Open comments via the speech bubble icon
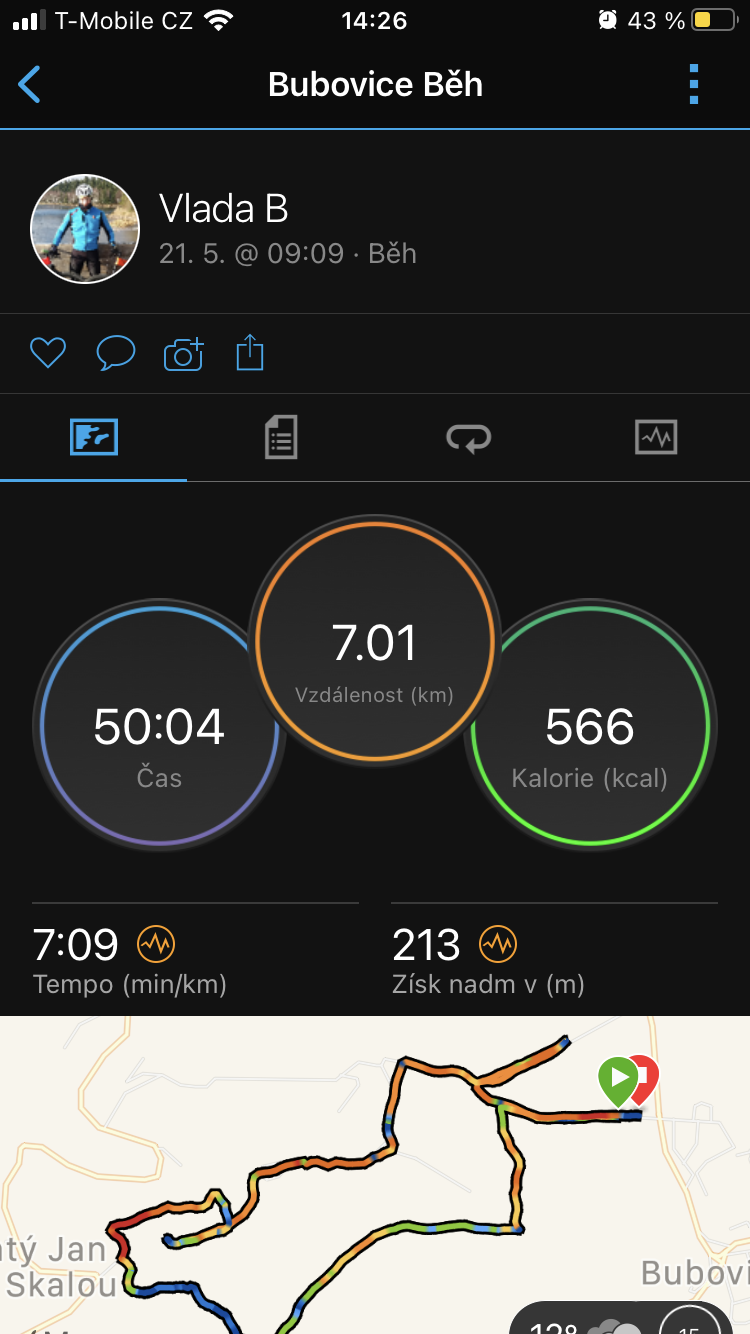Screen dimensions: 750x1334 click(x=116, y=353)
